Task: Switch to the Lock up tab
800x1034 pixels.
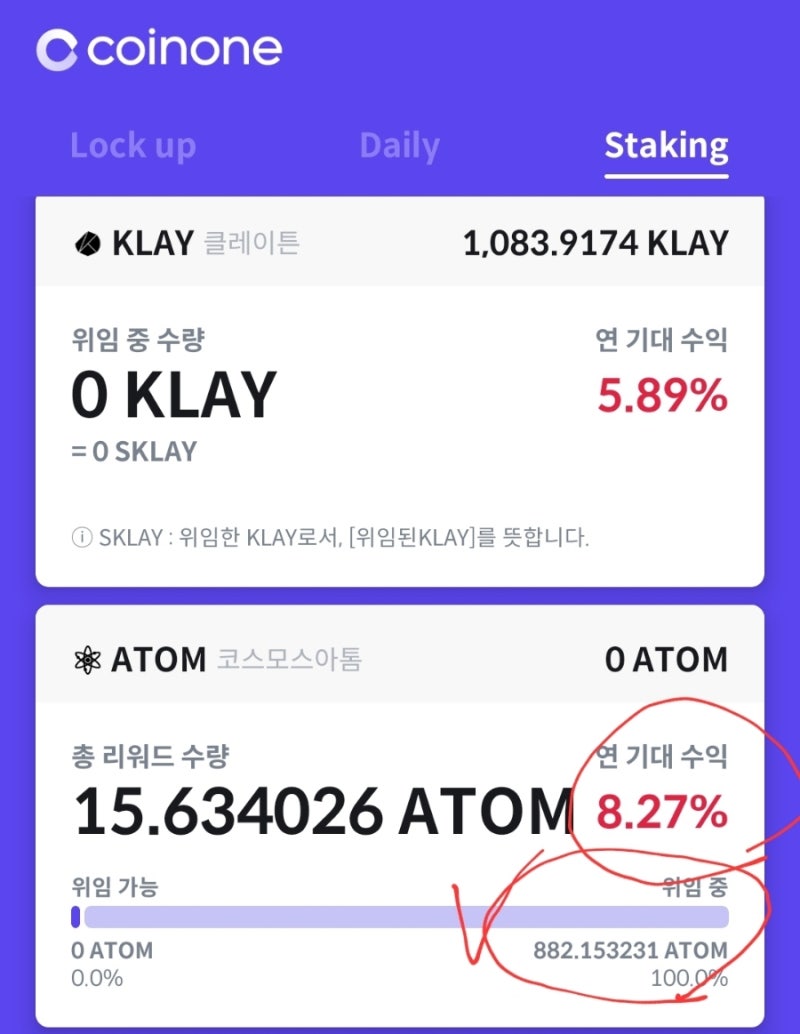Action: pos(133,146)
